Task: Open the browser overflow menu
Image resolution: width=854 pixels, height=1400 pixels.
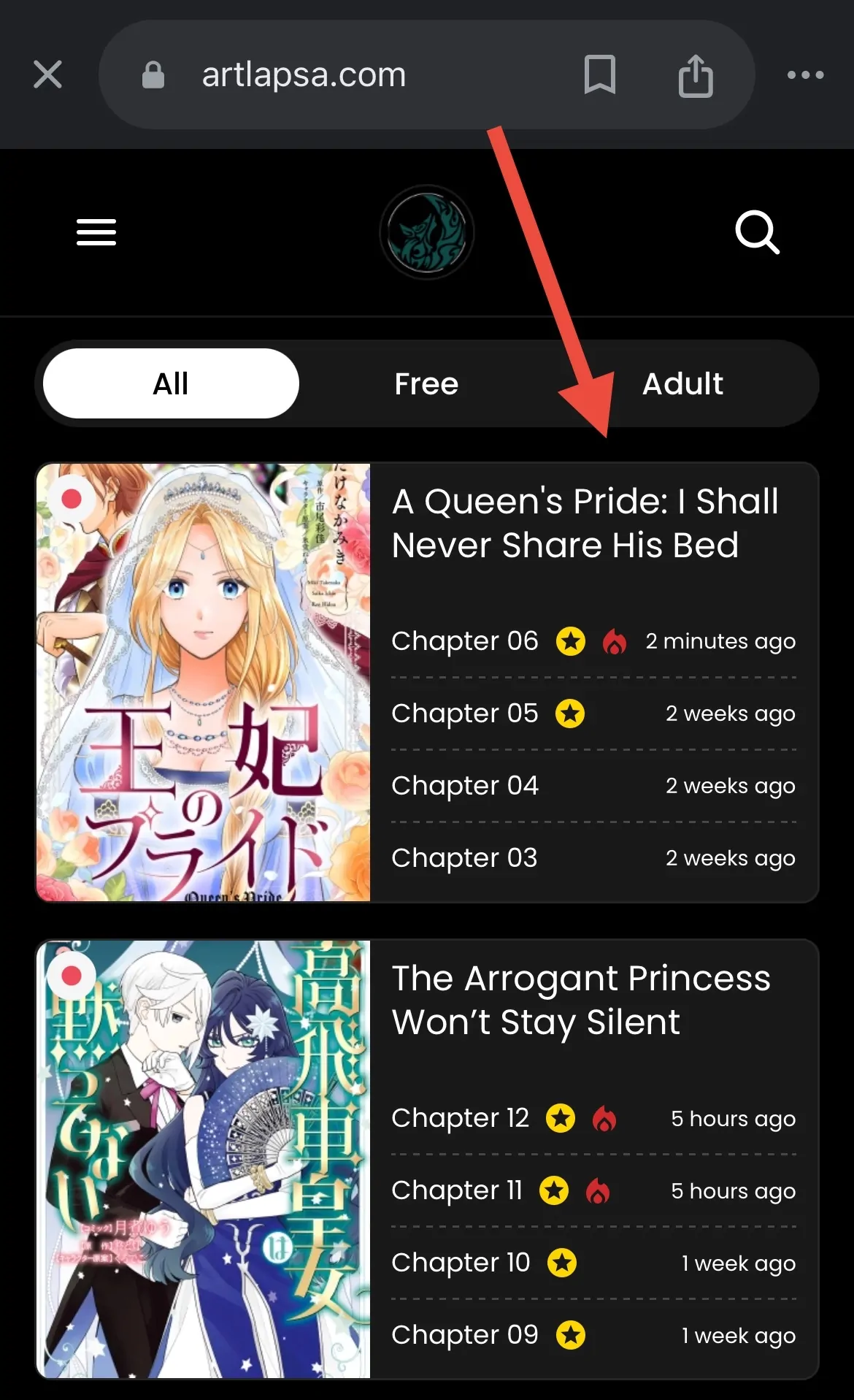Action: pyautogui.click(x=805, y=74)
